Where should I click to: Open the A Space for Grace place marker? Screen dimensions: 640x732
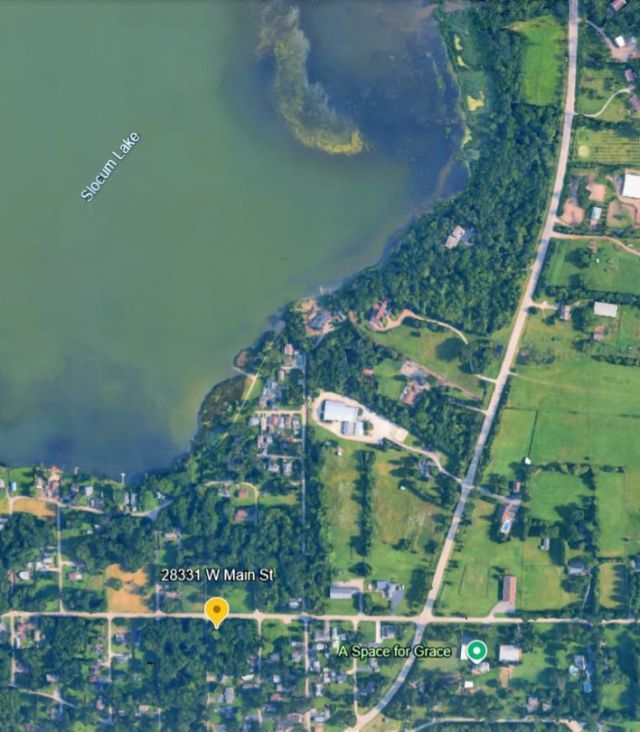pos(476,650)
